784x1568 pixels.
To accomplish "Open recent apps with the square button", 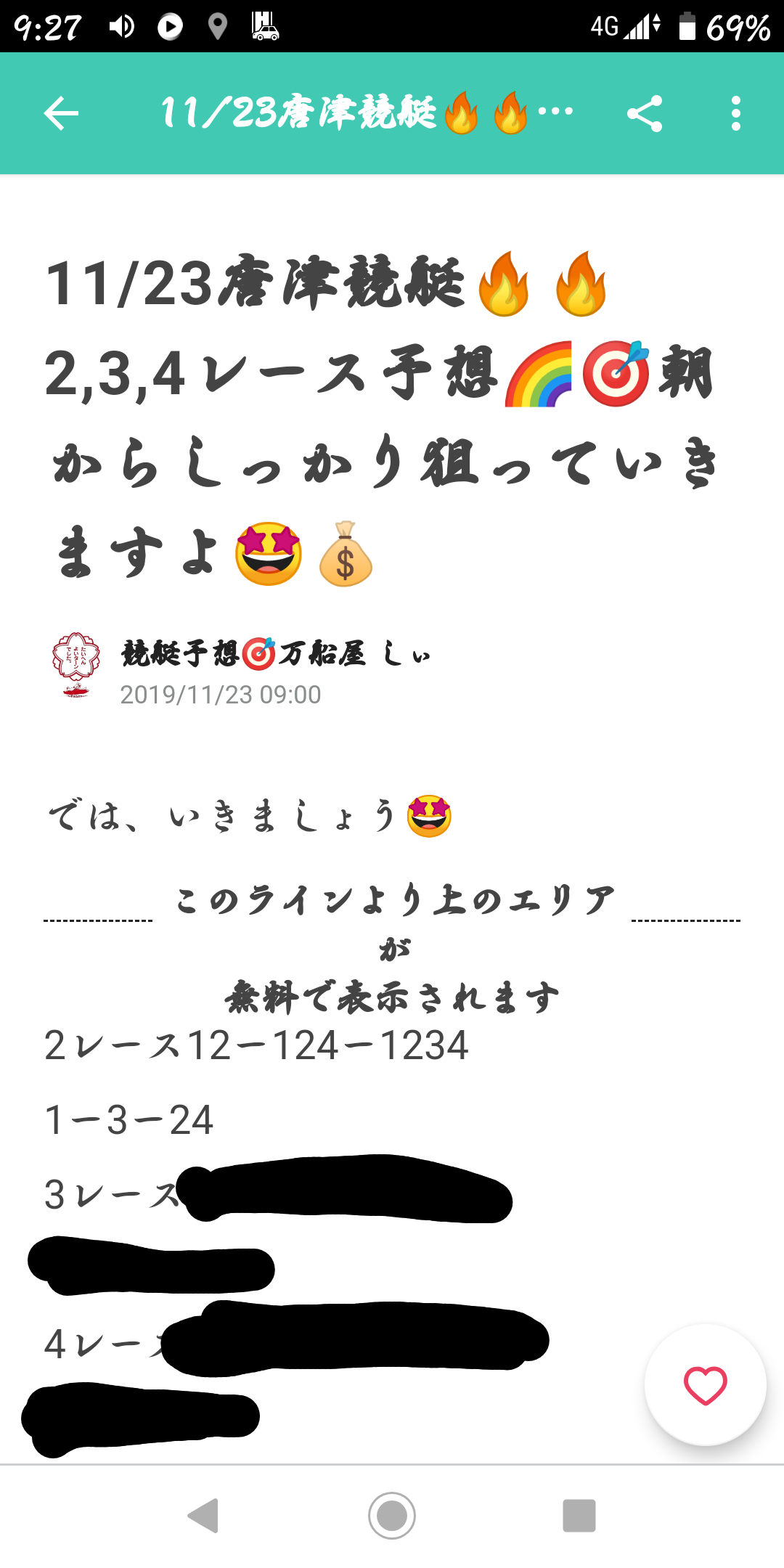I will coord(579,1516).
